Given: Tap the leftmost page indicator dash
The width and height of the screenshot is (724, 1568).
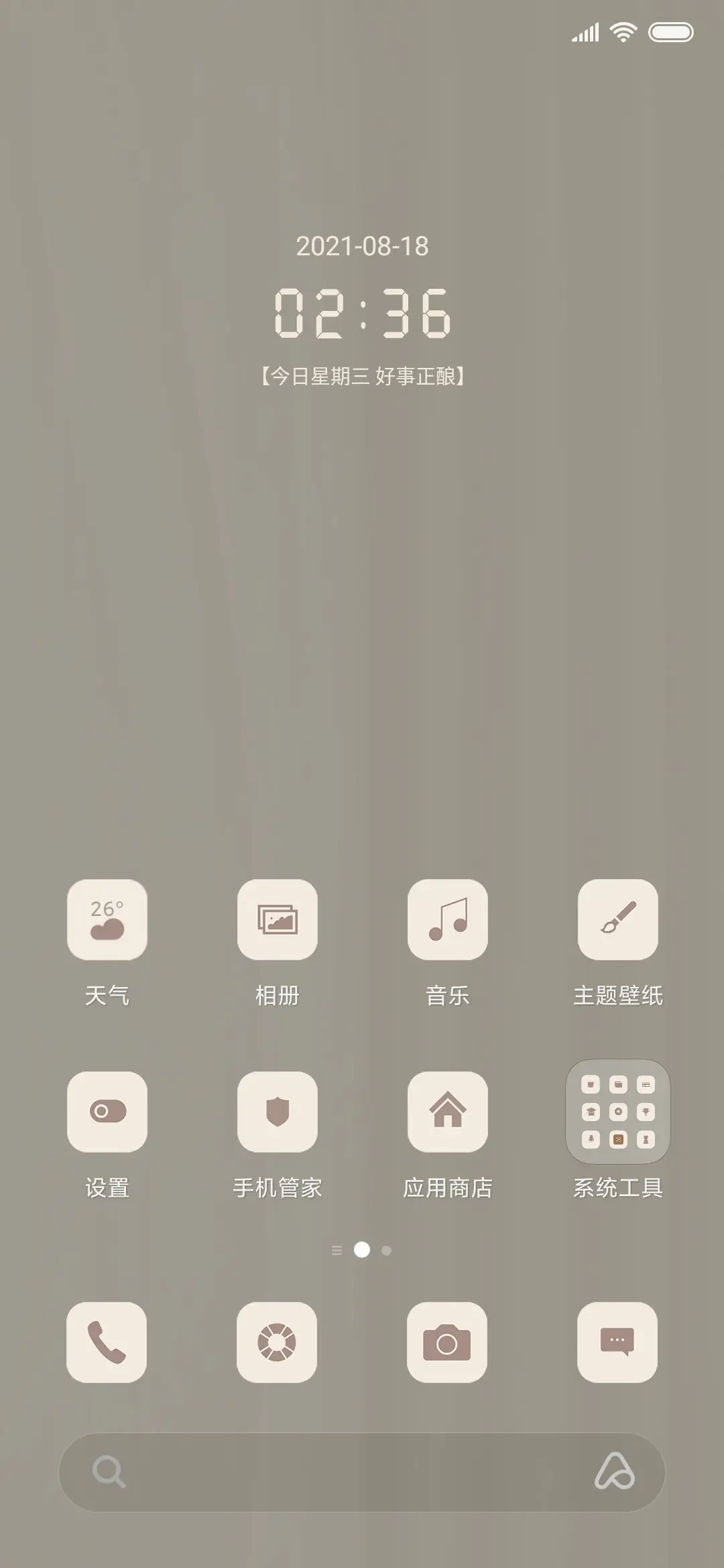Looking at the screenshot, I should coord(337,1262).
